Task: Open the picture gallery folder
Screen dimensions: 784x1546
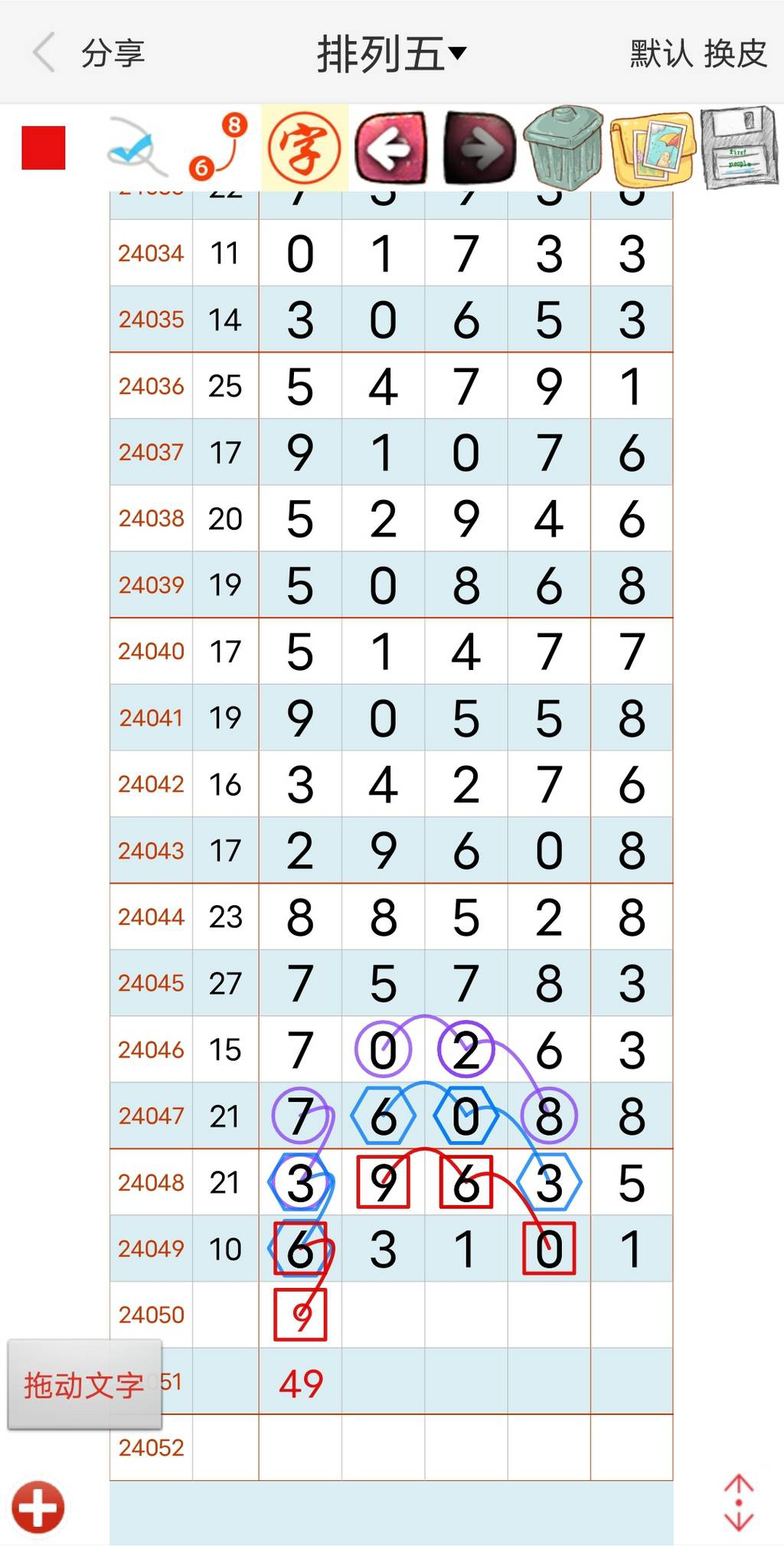Action: [652, 149]
